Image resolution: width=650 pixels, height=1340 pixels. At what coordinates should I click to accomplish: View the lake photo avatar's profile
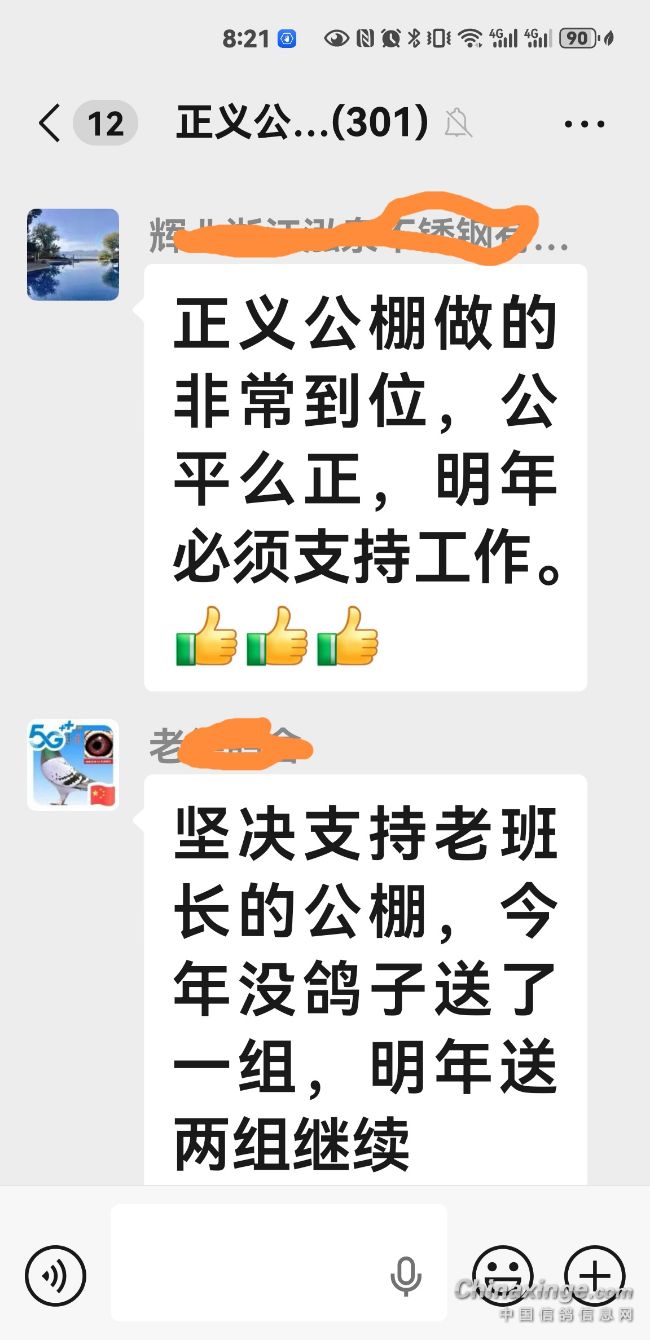73,255
